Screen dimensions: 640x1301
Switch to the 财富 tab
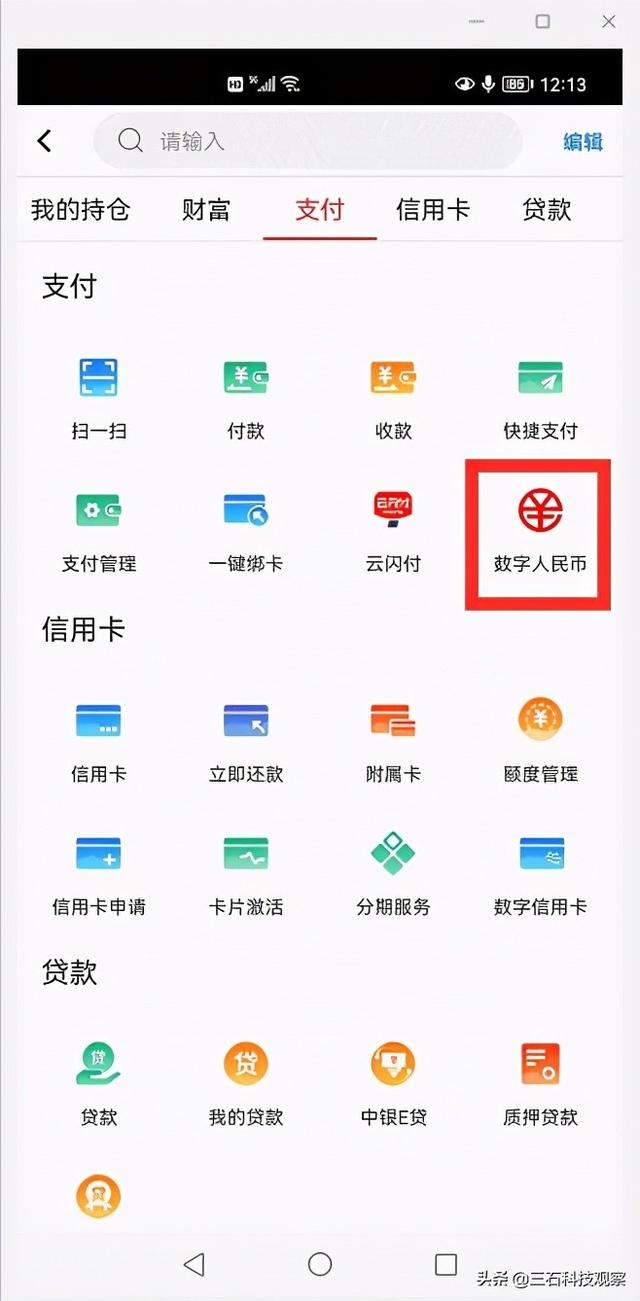coord(206,210)
